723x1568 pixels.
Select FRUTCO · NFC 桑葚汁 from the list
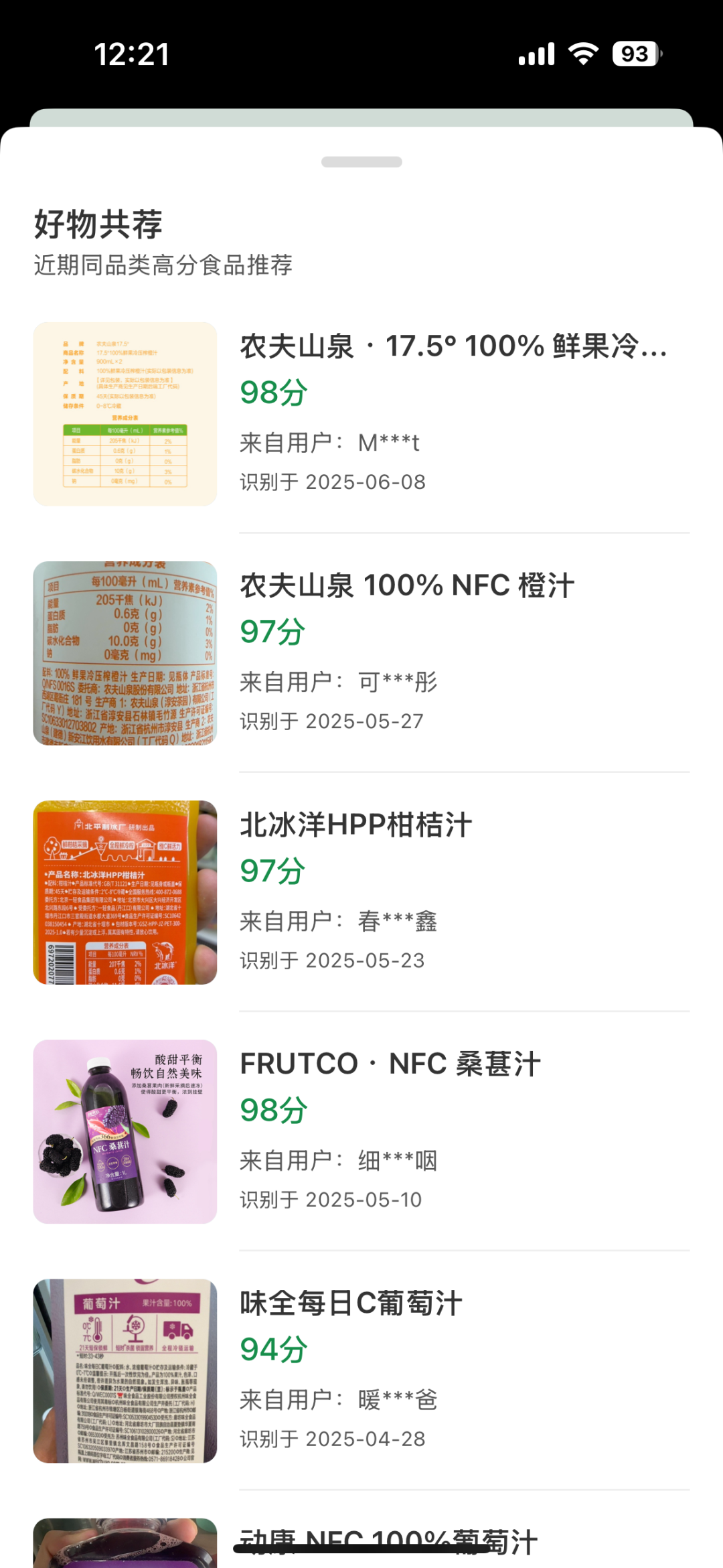[361, 1131]
